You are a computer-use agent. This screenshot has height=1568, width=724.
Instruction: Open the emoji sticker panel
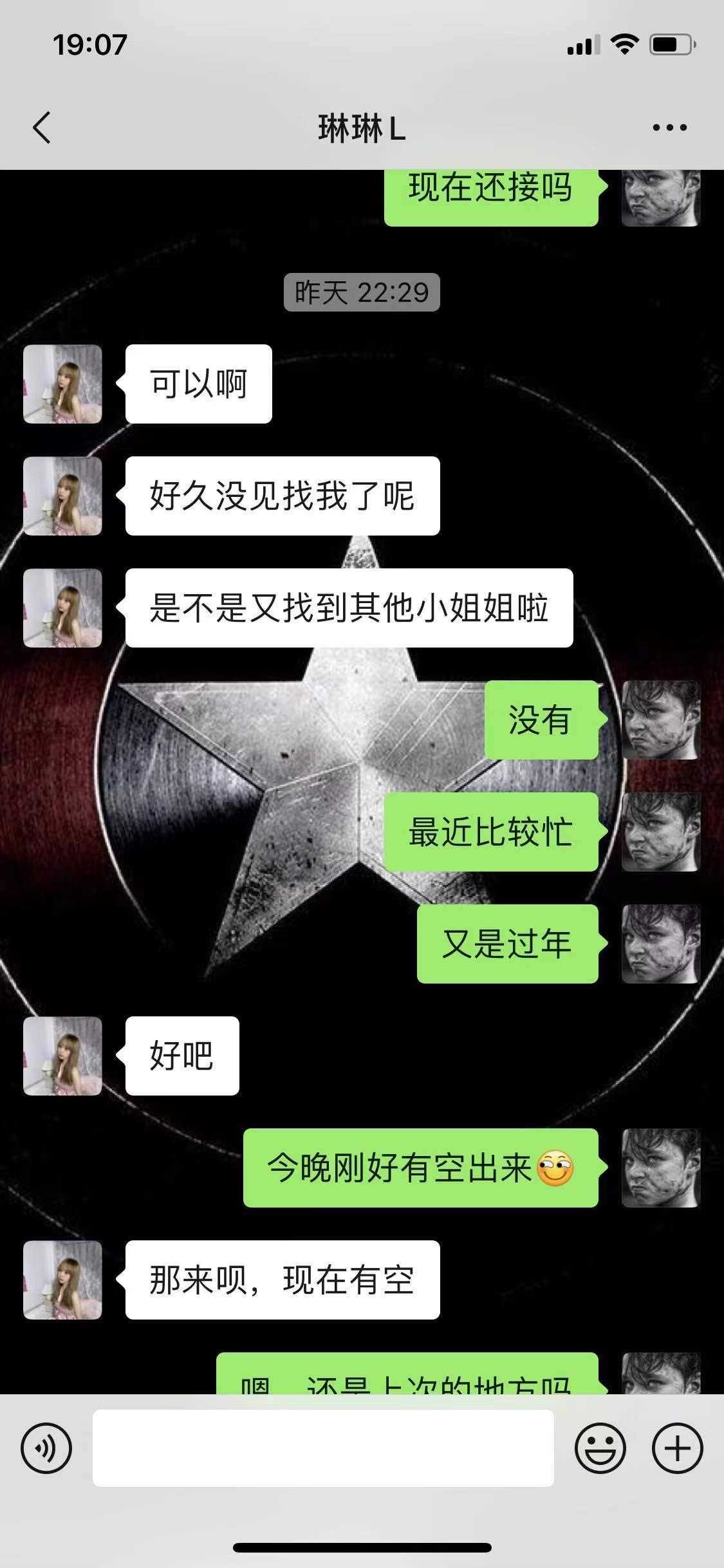coord(600,1448)
